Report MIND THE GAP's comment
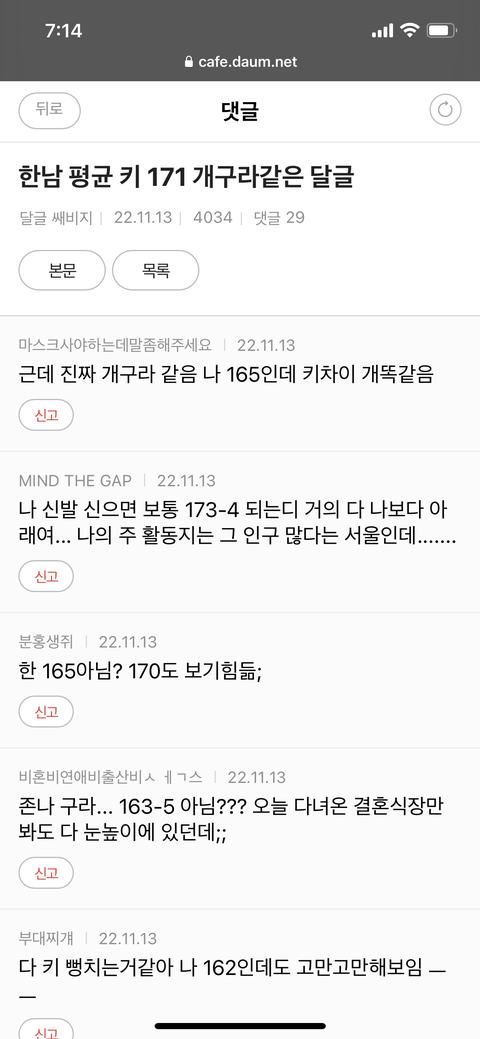 46,576
